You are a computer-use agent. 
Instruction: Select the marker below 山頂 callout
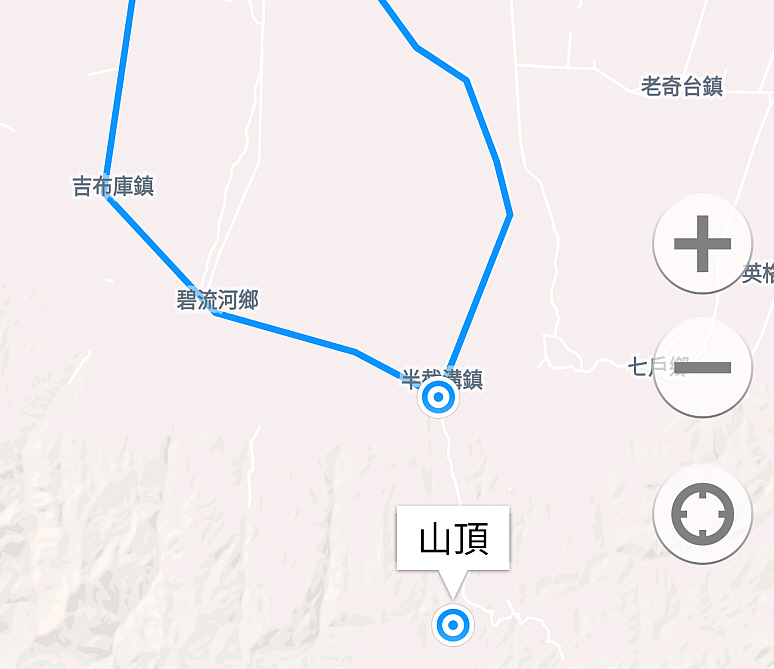click(x=453, y=626)
